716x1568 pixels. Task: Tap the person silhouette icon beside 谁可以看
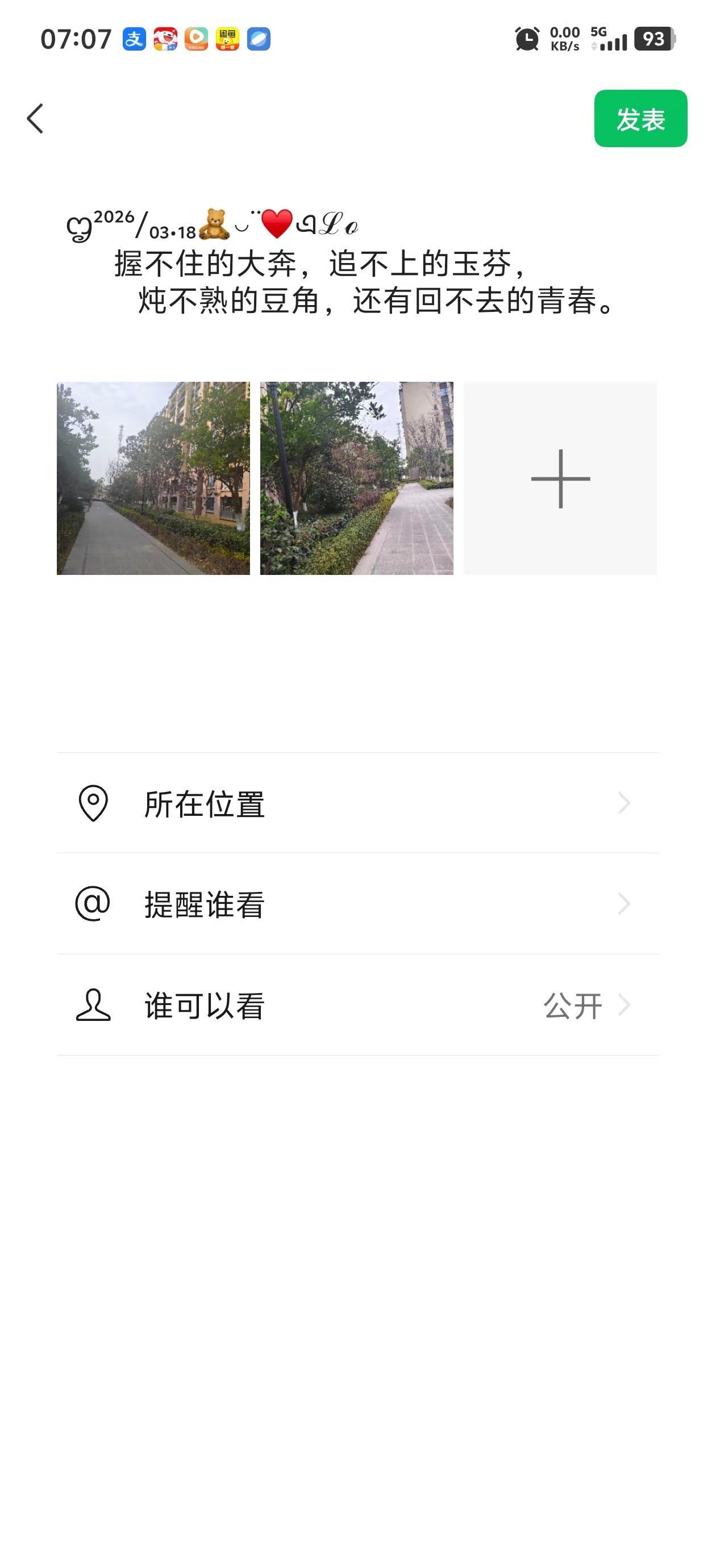point(93,1005)
